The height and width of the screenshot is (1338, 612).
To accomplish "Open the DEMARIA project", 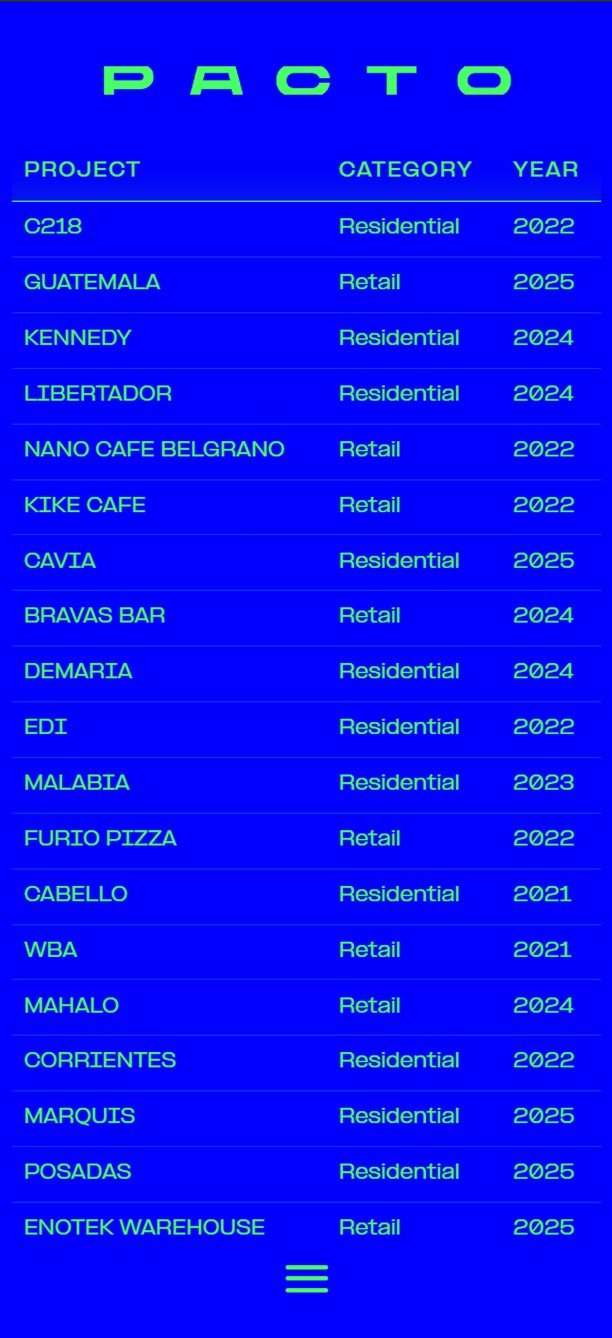I will point(78,672).
